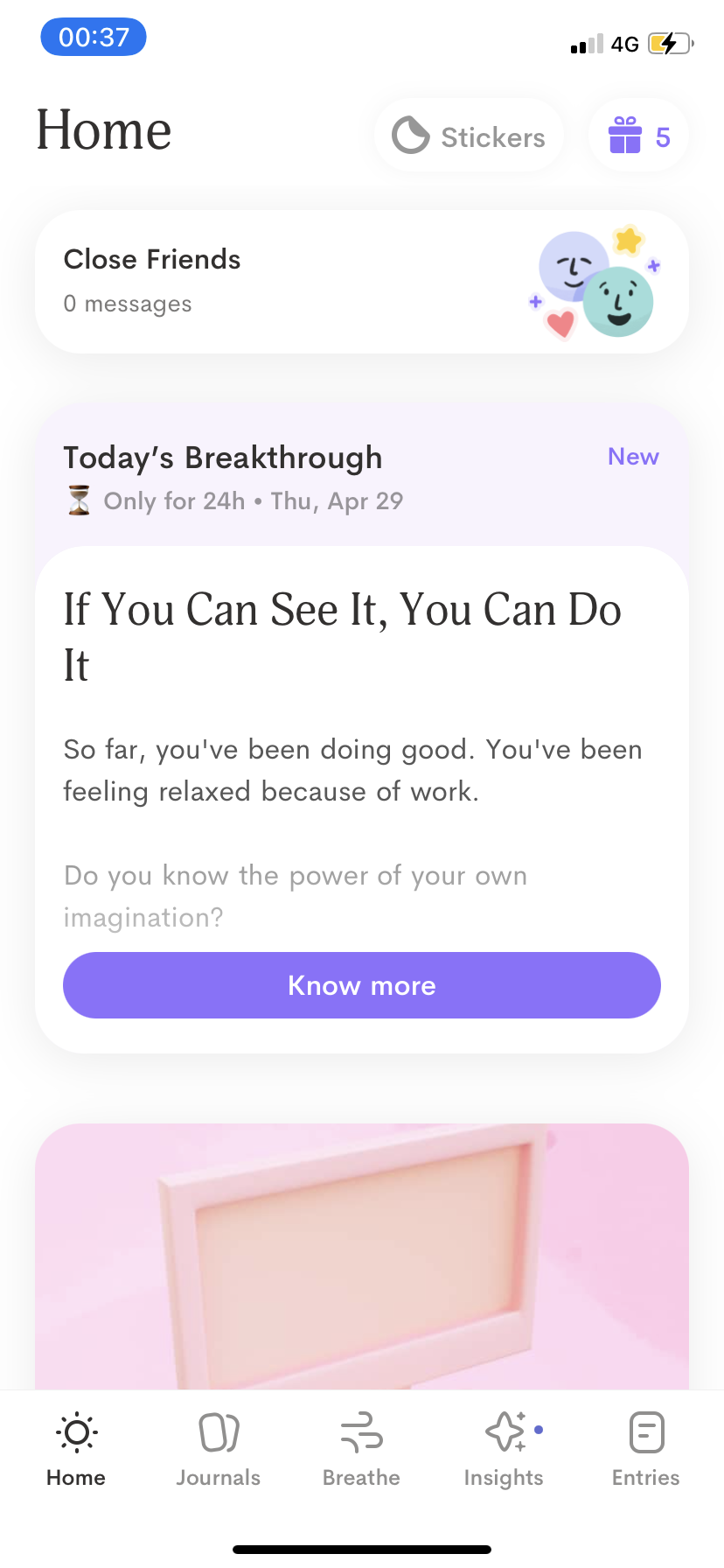Open the gift rewards counter
The height and width of the screenshot is (1568, 724).
[x=638, y=136]
